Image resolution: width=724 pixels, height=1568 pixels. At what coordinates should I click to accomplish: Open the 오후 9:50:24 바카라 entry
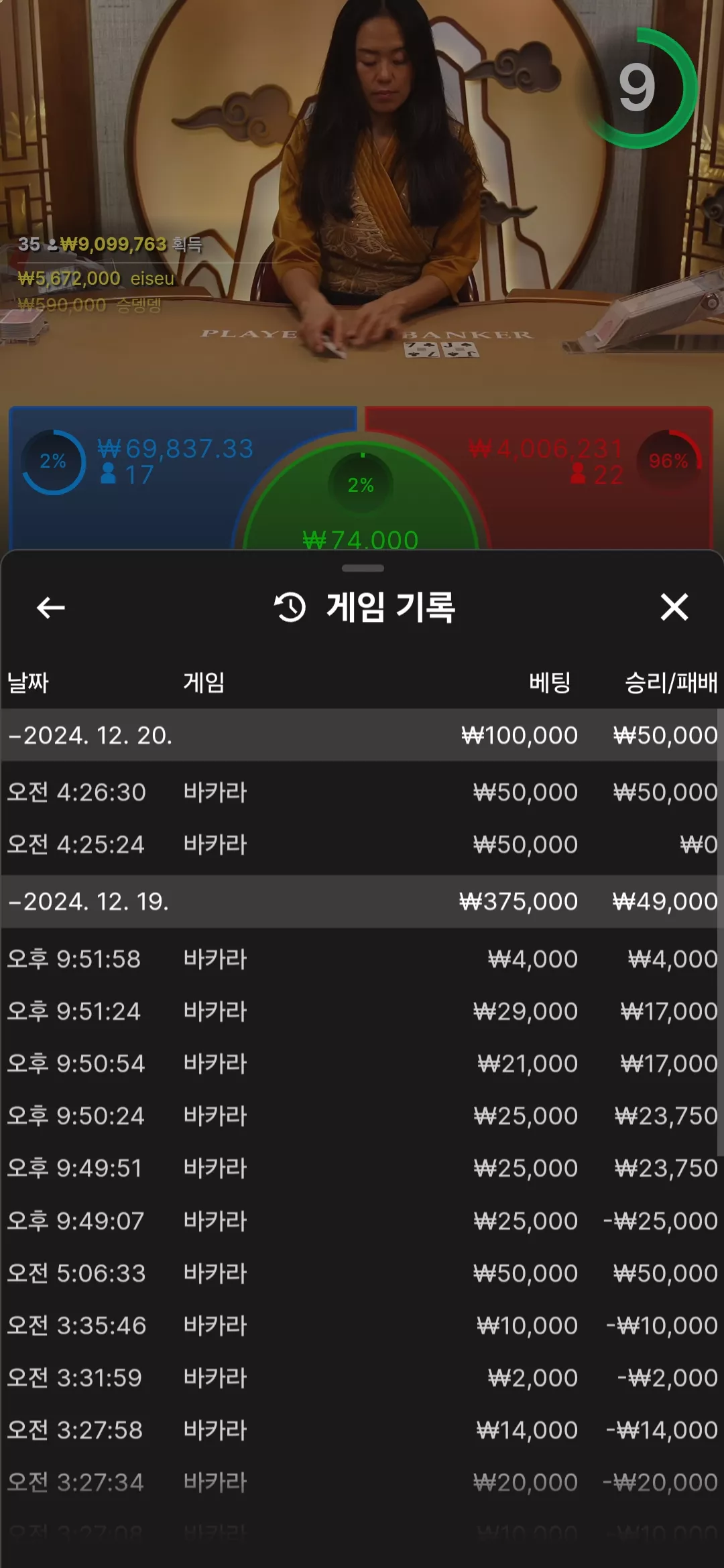361,1116
